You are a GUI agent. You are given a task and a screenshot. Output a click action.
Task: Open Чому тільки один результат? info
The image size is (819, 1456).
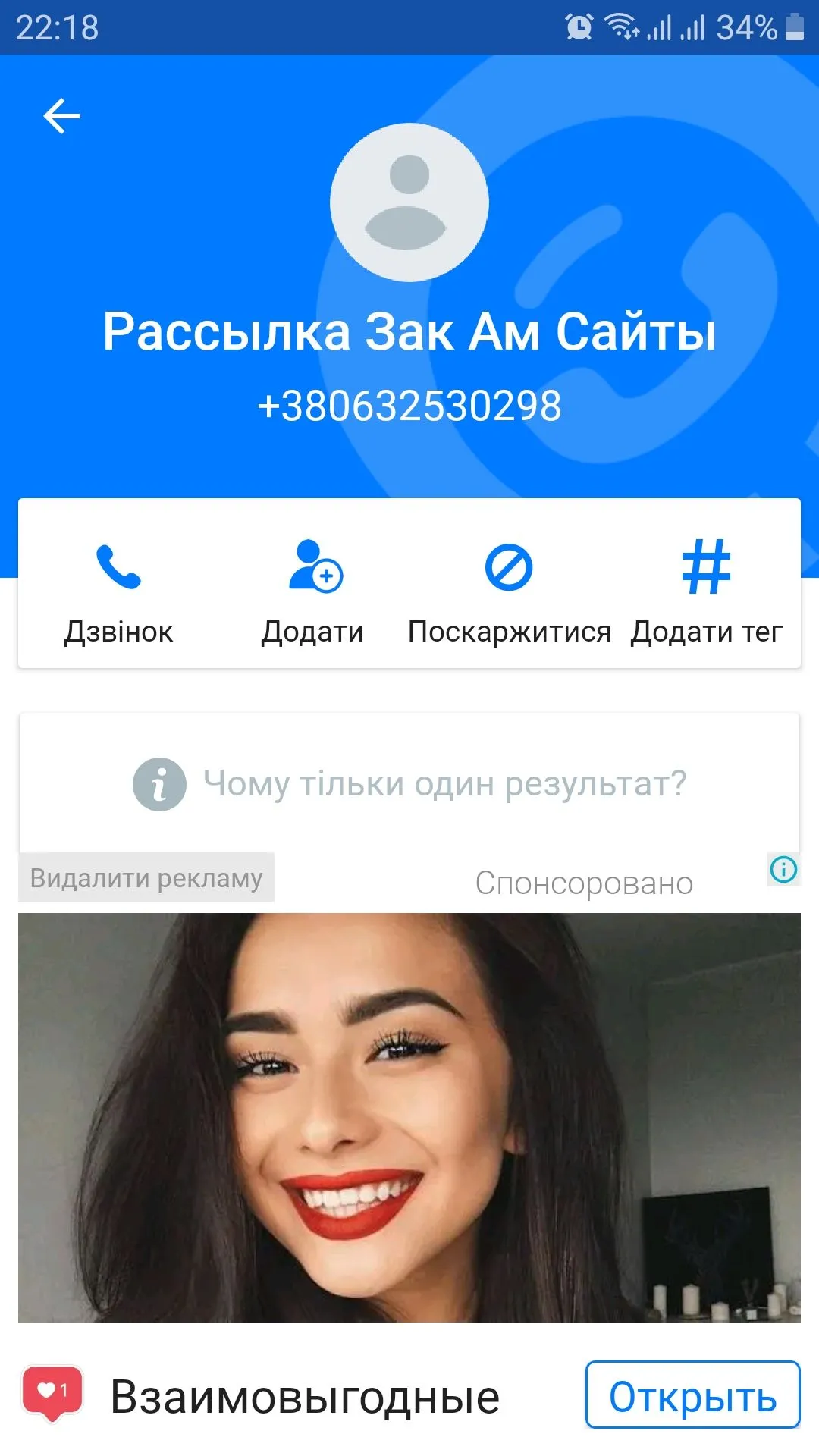[x=409, y=783]
